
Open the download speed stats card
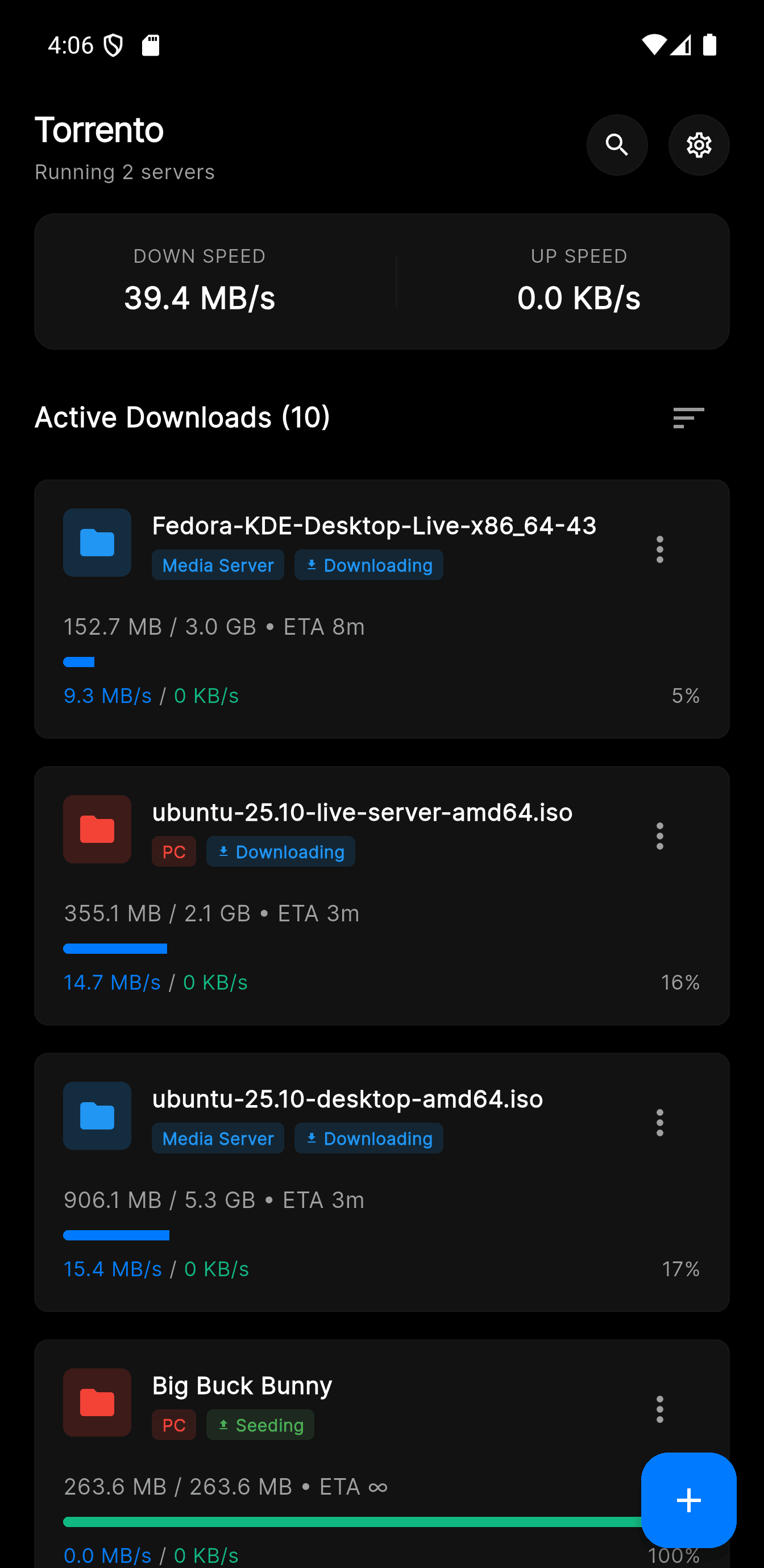point(200,280)
